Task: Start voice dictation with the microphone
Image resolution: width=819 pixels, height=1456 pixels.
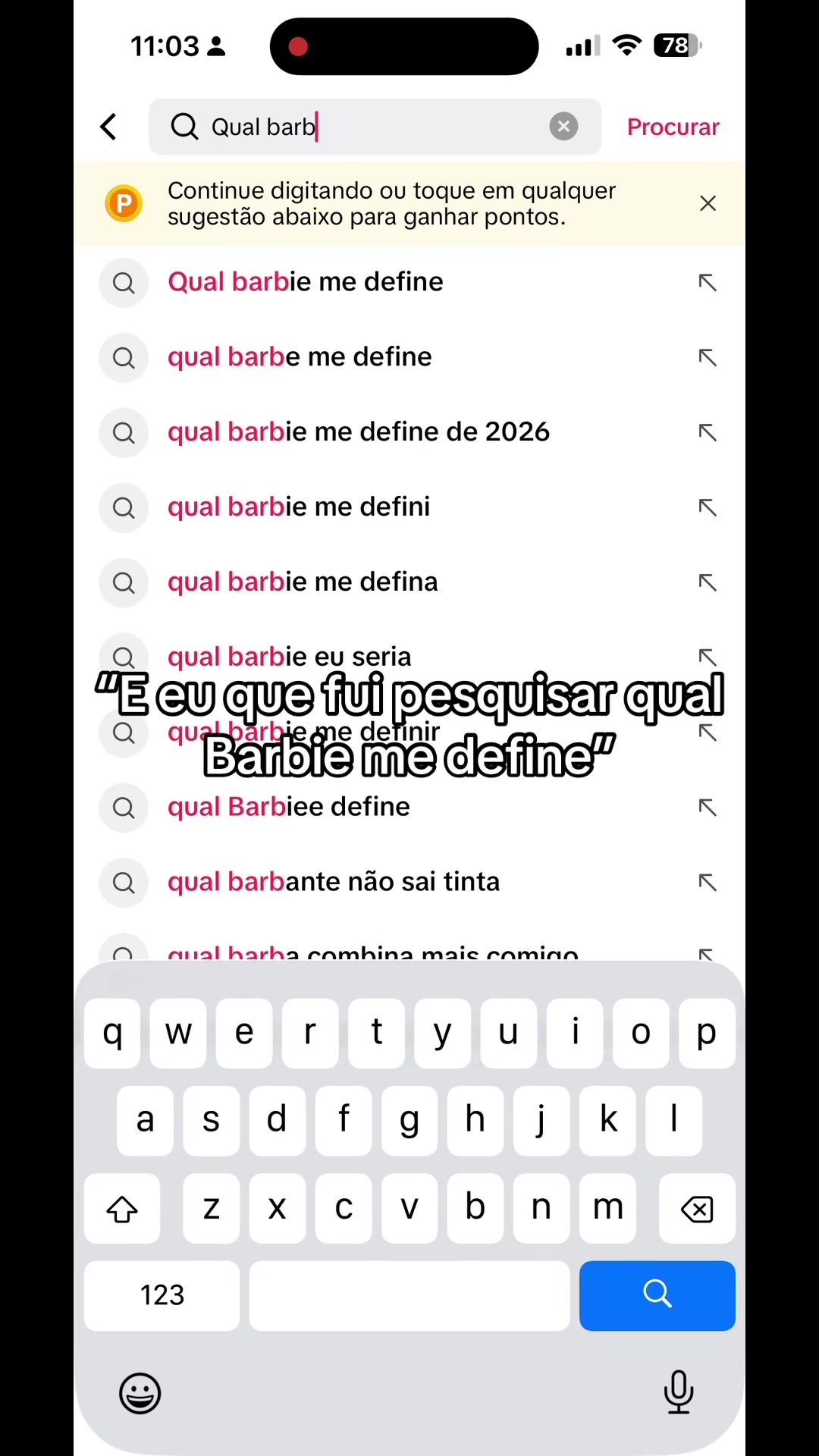Action: (x=679, y=1392)
